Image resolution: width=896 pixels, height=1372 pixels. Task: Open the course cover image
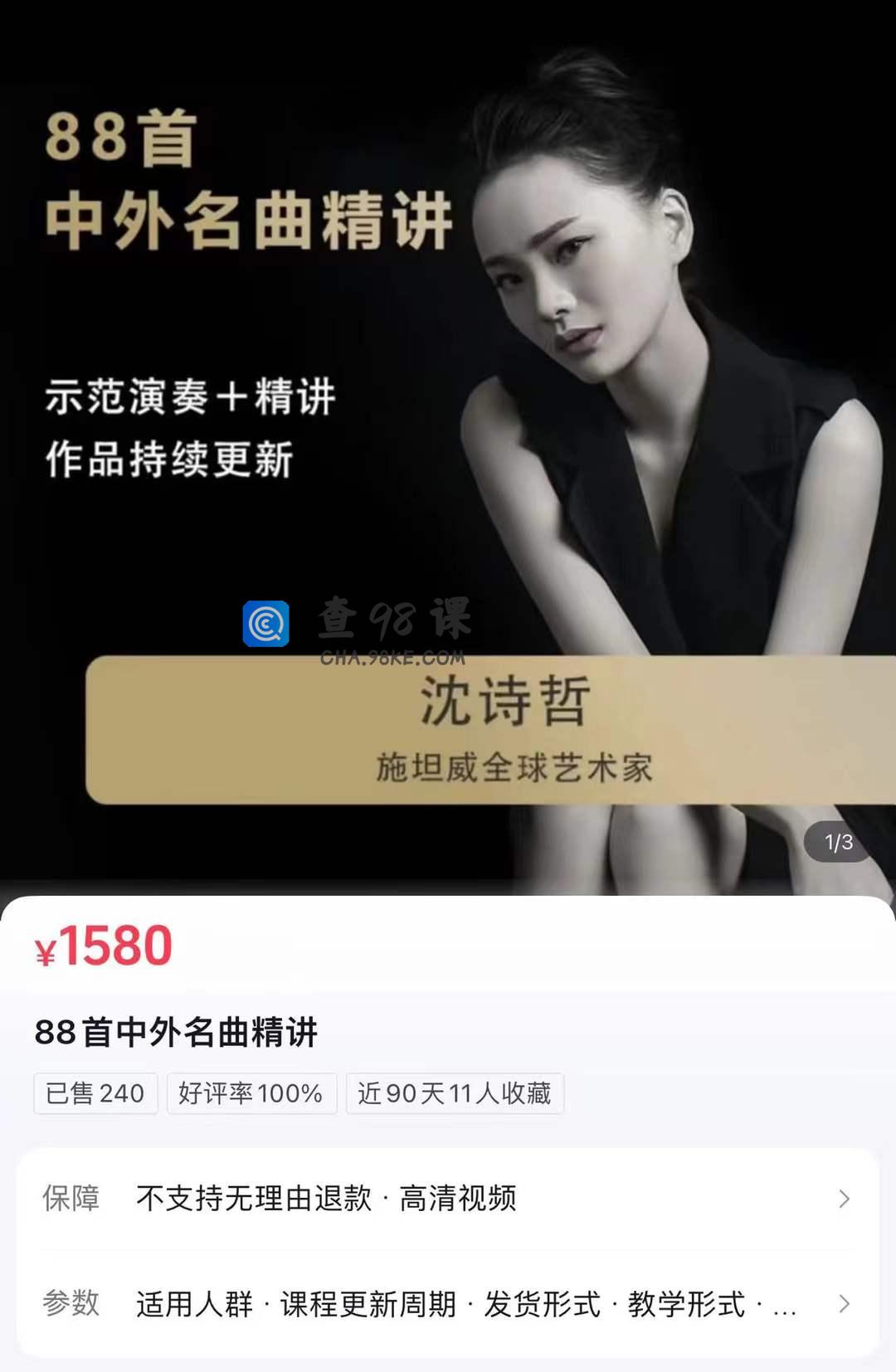(448, 448)
